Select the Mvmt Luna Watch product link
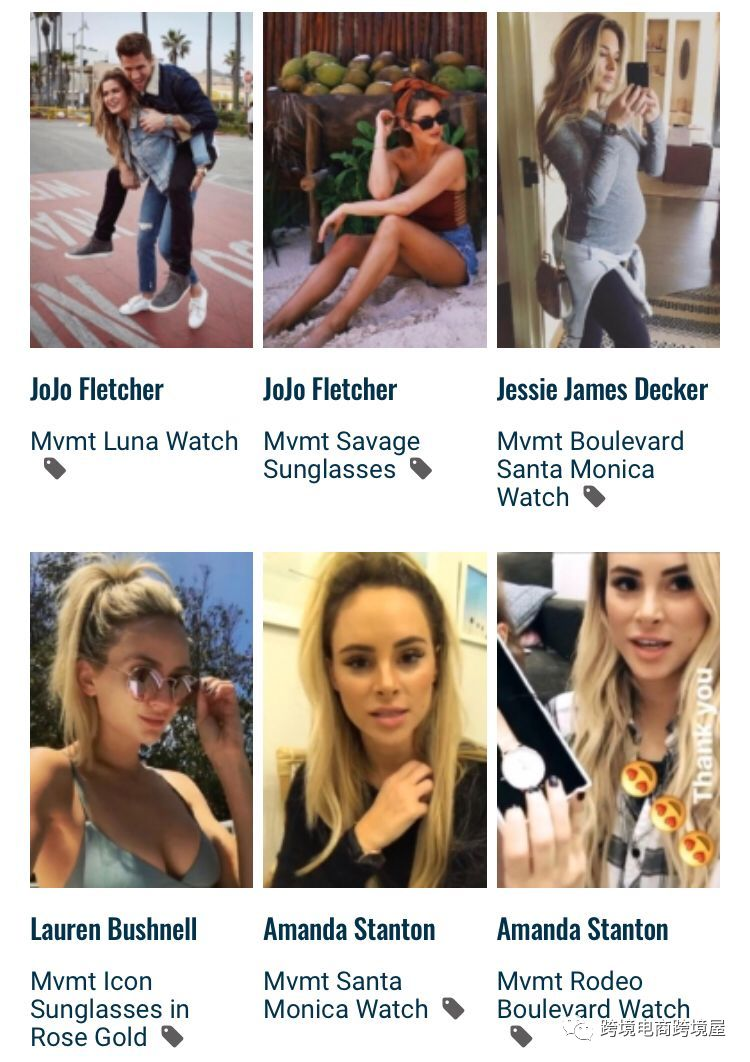Screen dimensions: 750x1062 (134, 442)
